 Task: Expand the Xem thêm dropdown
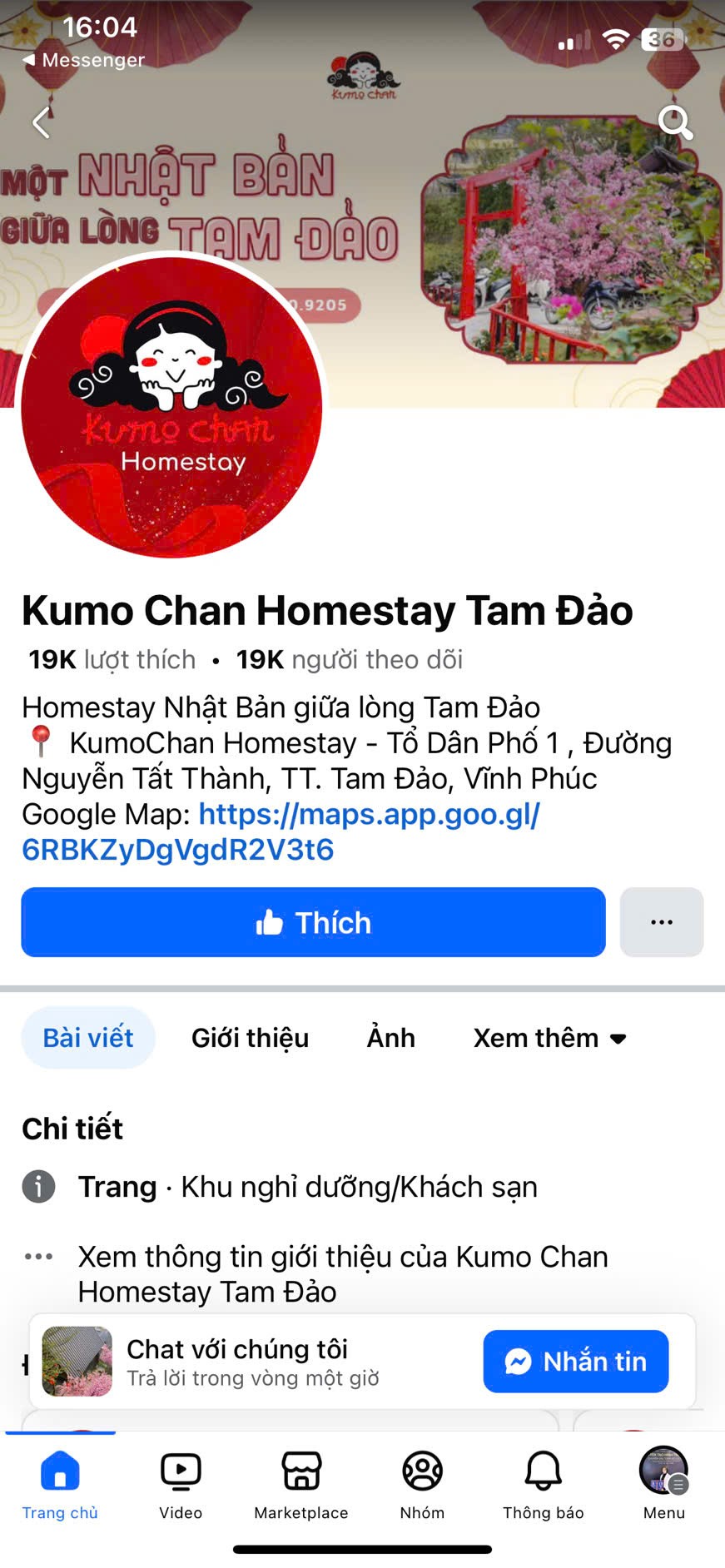click(549, 1038)
